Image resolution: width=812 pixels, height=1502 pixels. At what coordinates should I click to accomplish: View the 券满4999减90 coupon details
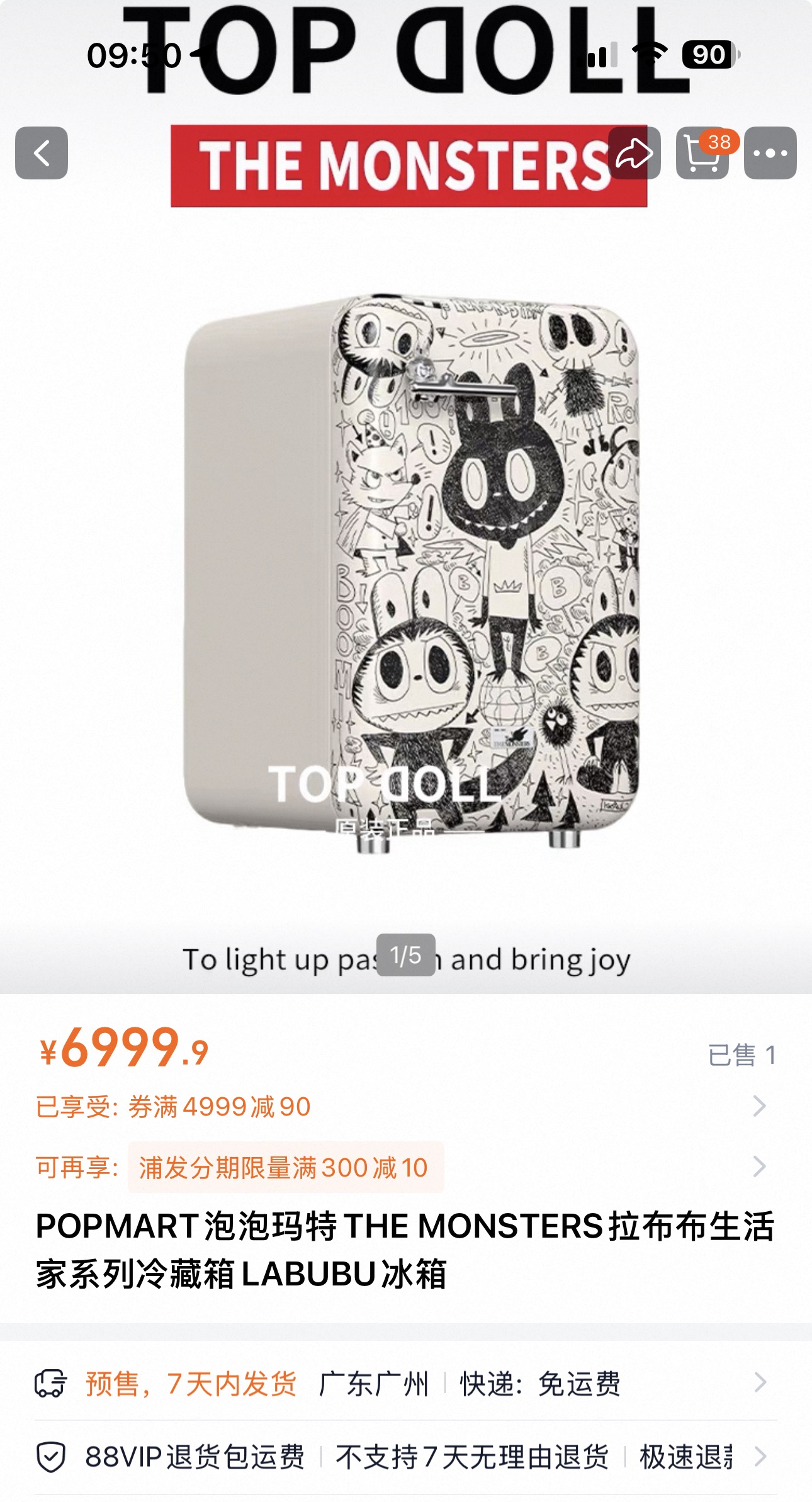coord(403,1106)
